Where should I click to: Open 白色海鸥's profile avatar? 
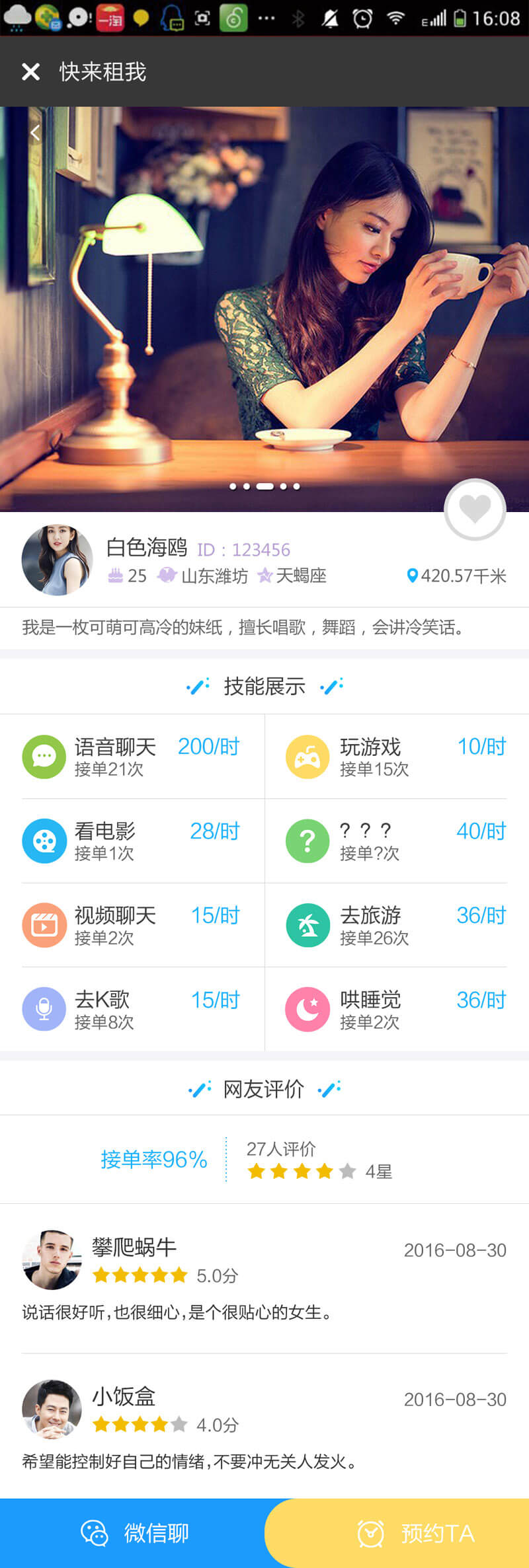pos(57,560)
